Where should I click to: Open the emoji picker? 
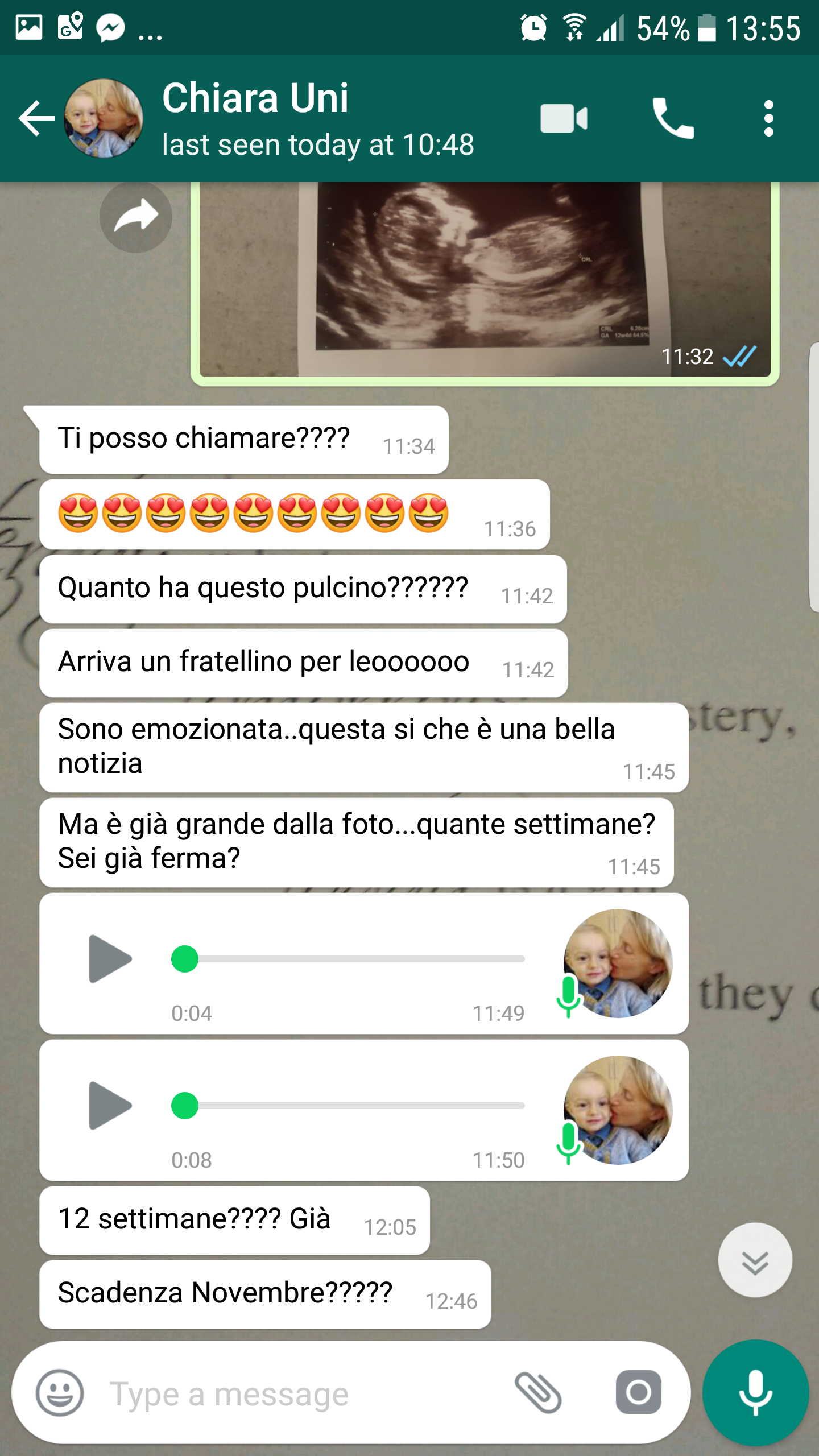[x=60, y=1393]
